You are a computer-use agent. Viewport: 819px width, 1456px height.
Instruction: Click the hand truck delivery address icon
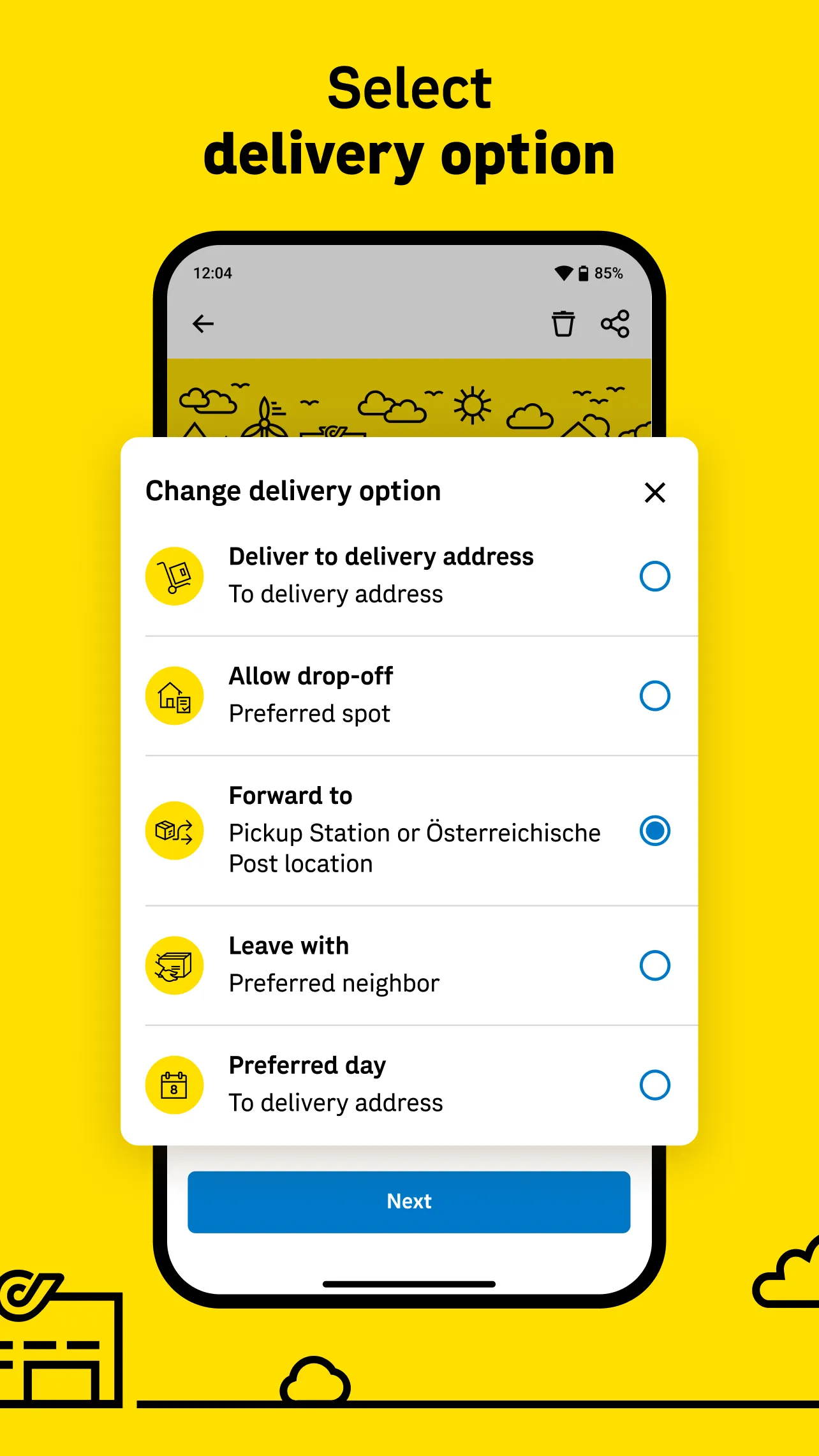tap(174, 575)
